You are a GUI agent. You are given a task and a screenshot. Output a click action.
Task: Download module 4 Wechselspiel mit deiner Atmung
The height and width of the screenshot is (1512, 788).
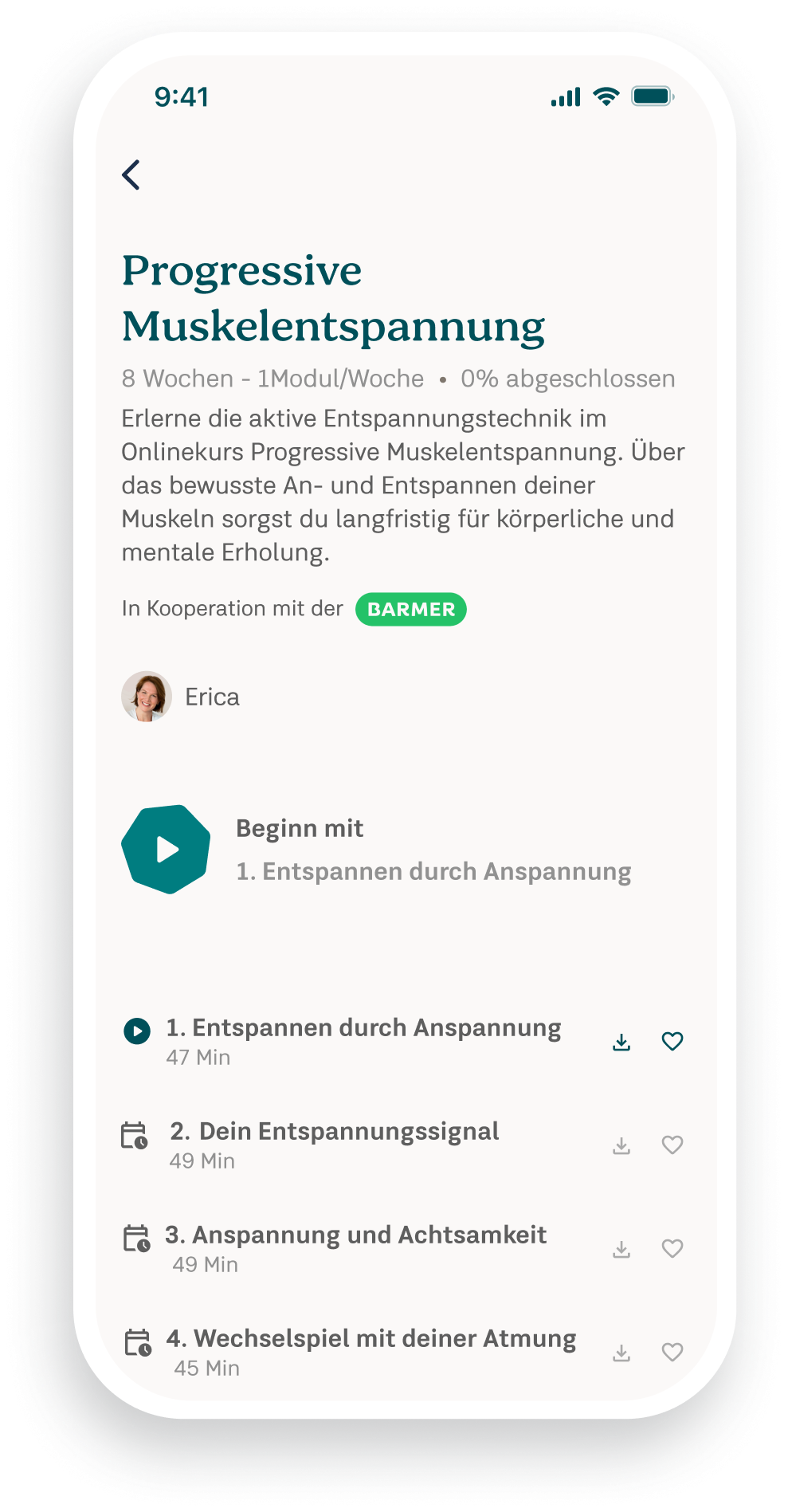[621, 1353]
